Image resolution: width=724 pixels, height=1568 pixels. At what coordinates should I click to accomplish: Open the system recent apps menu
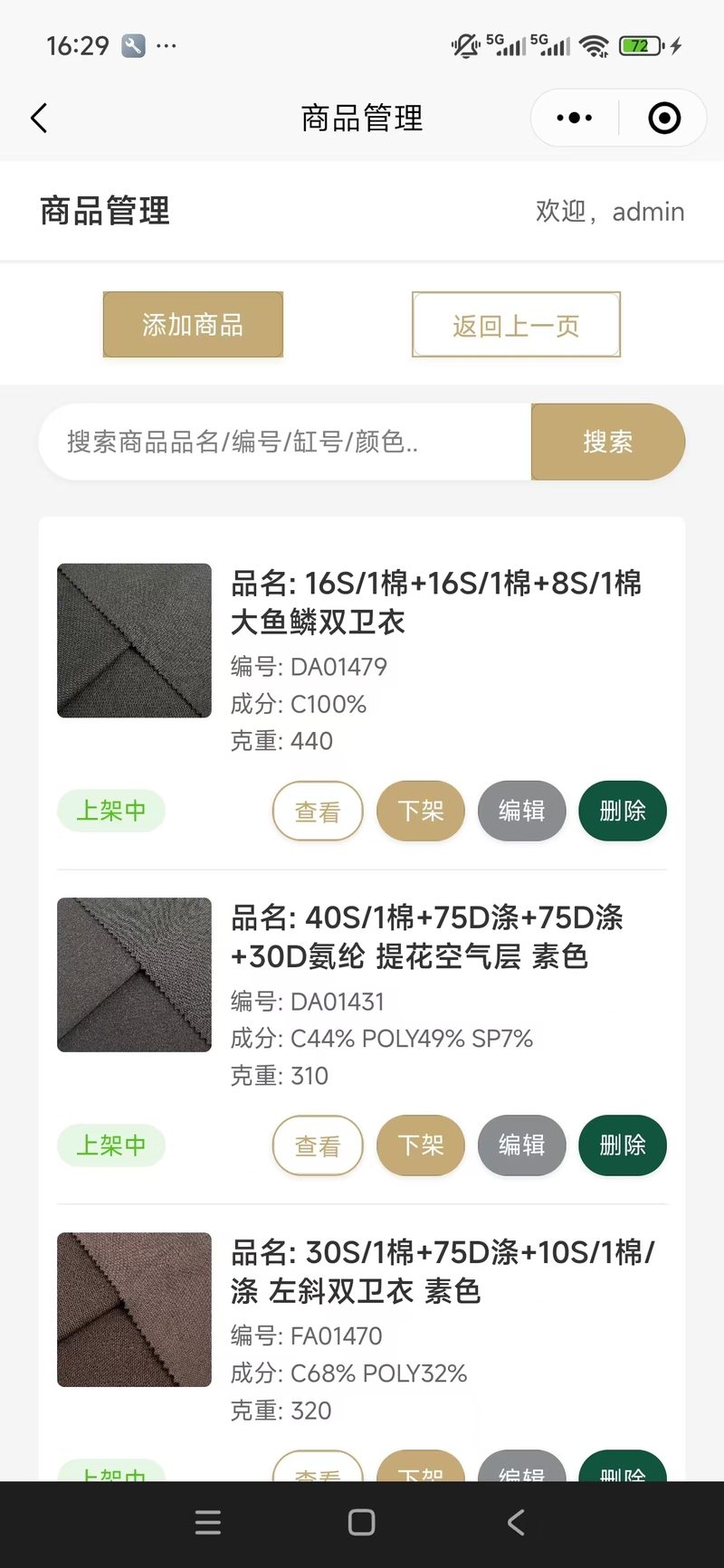pyautogui.click(x=208, y=1523)
